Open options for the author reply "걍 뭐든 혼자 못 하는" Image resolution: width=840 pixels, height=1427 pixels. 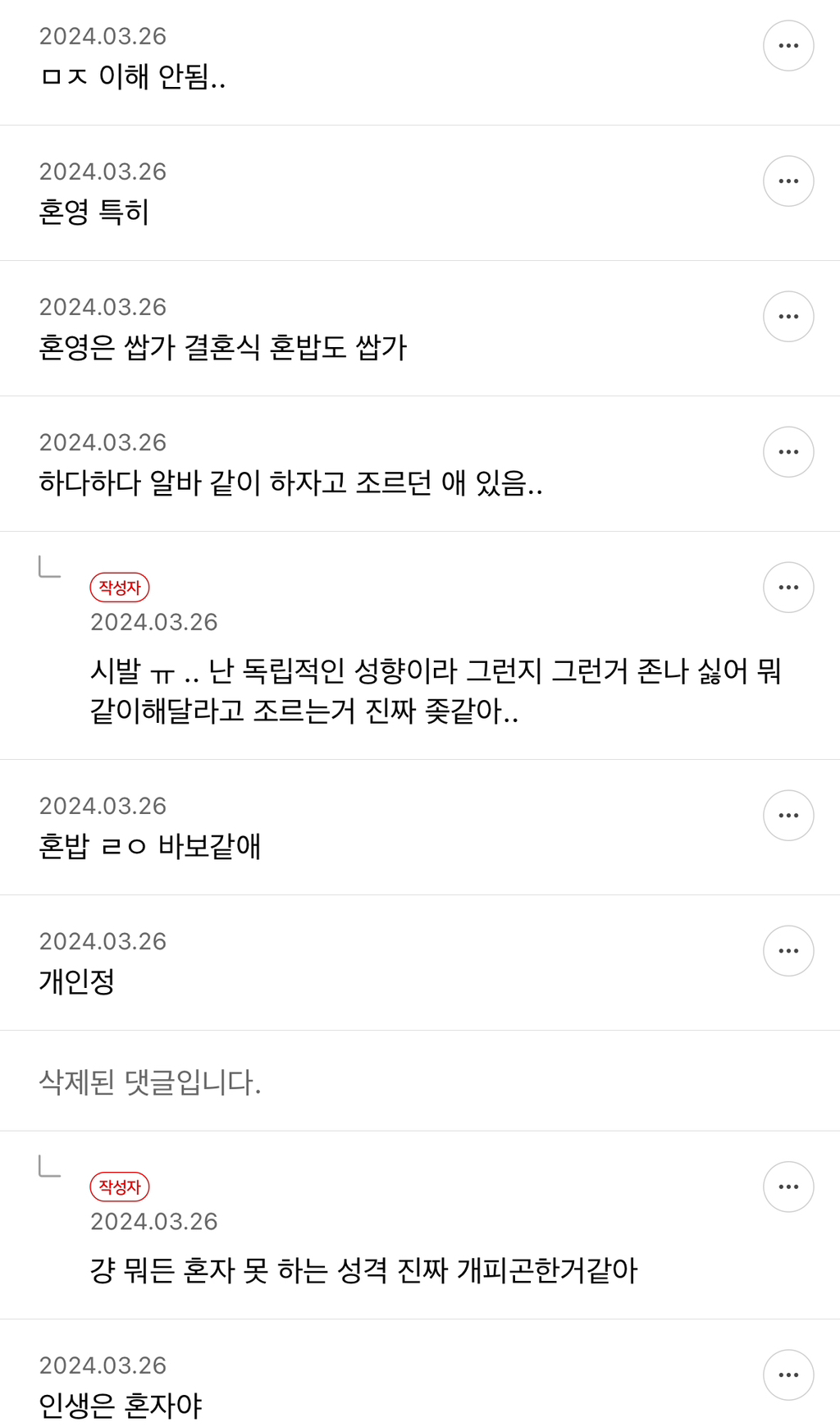coord(788,1187)
